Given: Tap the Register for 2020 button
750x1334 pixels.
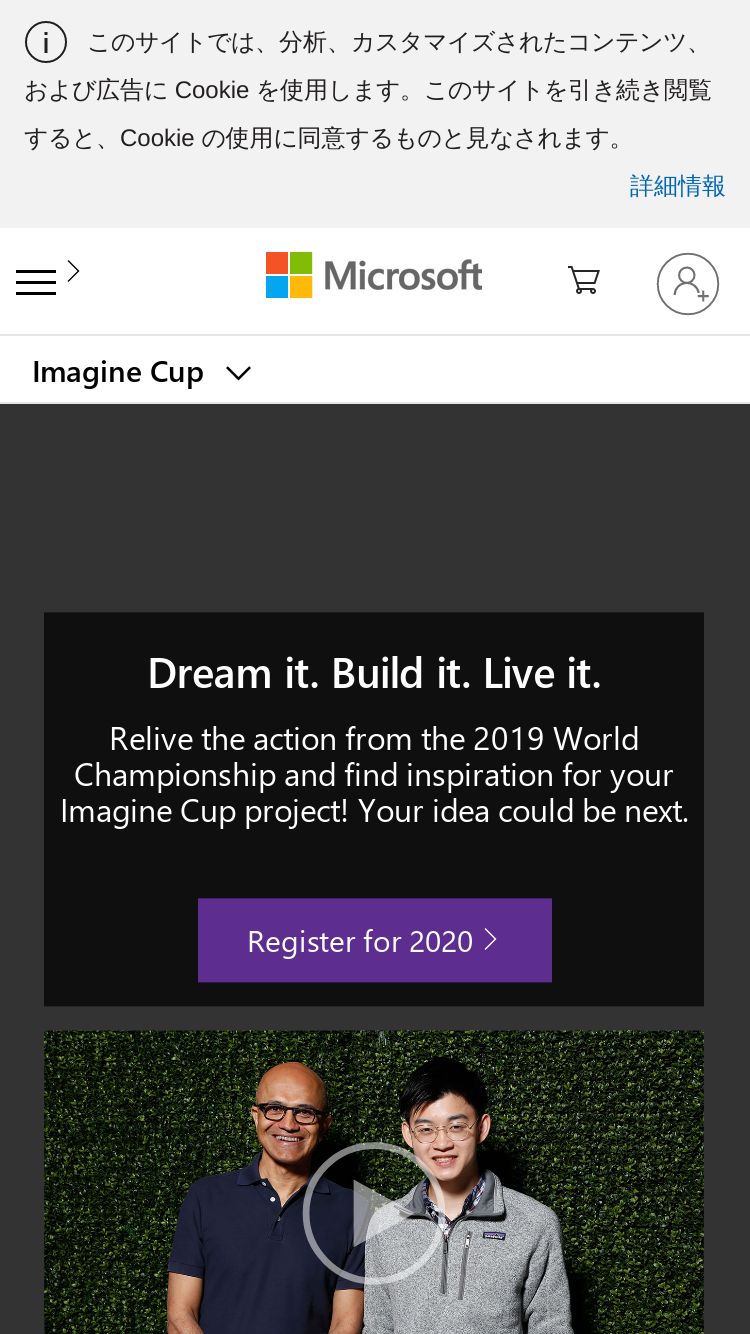Looking at the screenshot, I should click(374, 940).
